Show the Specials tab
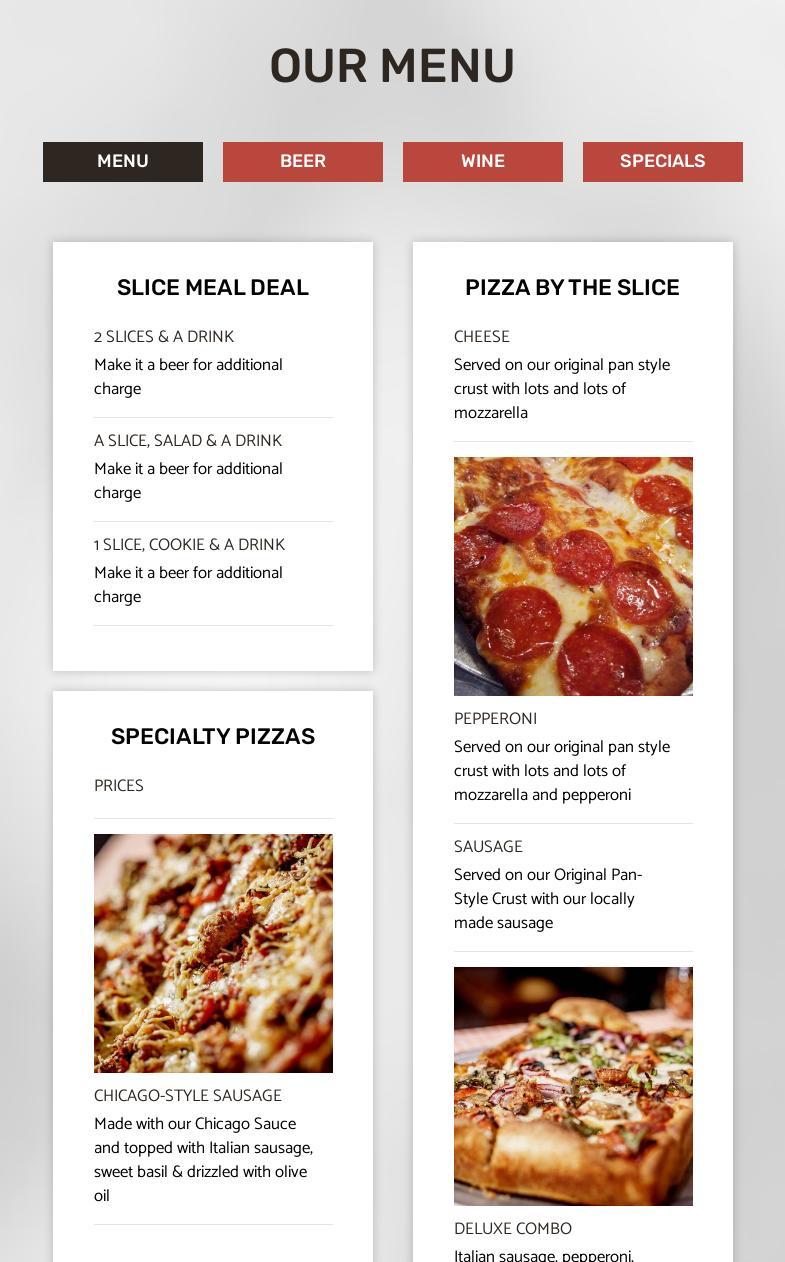 pyautogui.click(x=663, y=162)
